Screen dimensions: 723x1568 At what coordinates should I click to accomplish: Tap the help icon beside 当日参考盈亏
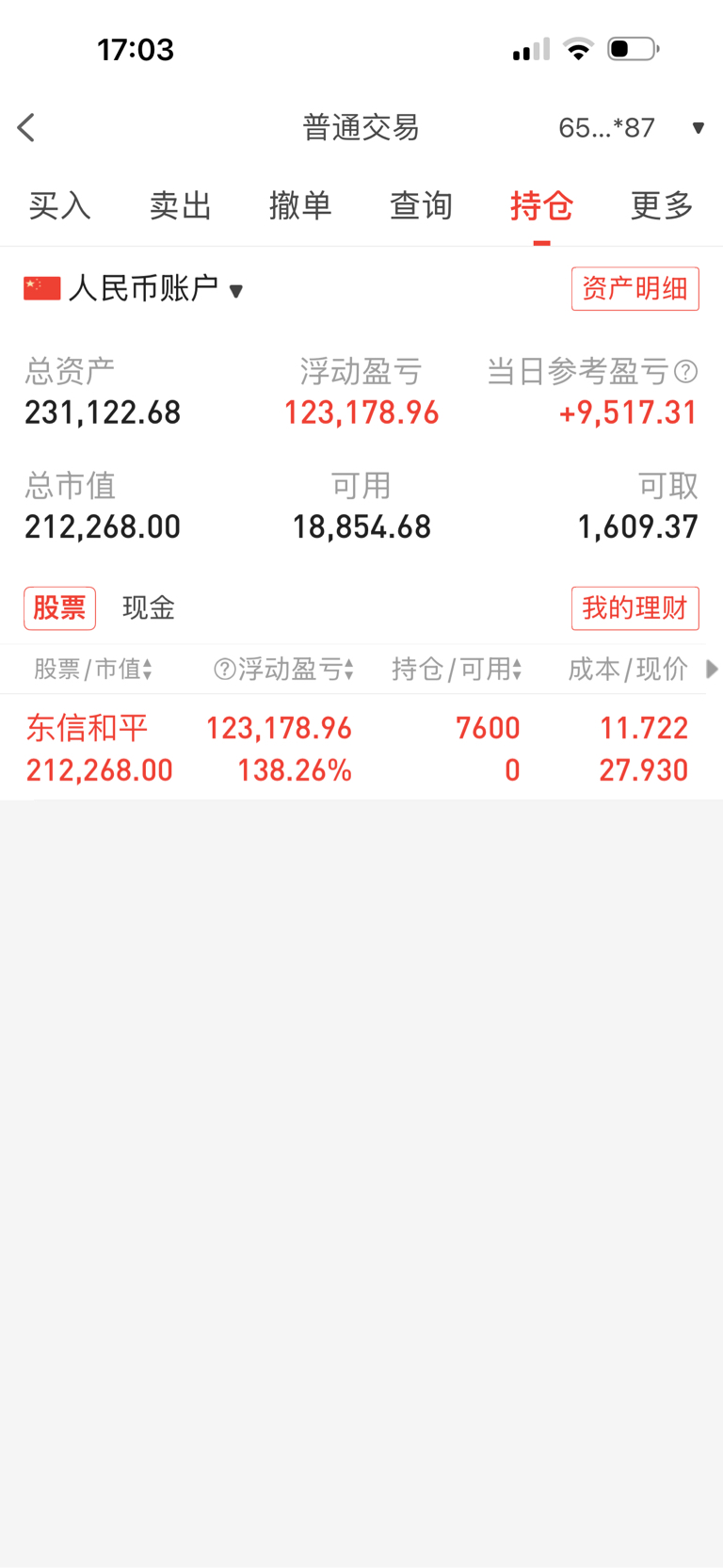686,372
